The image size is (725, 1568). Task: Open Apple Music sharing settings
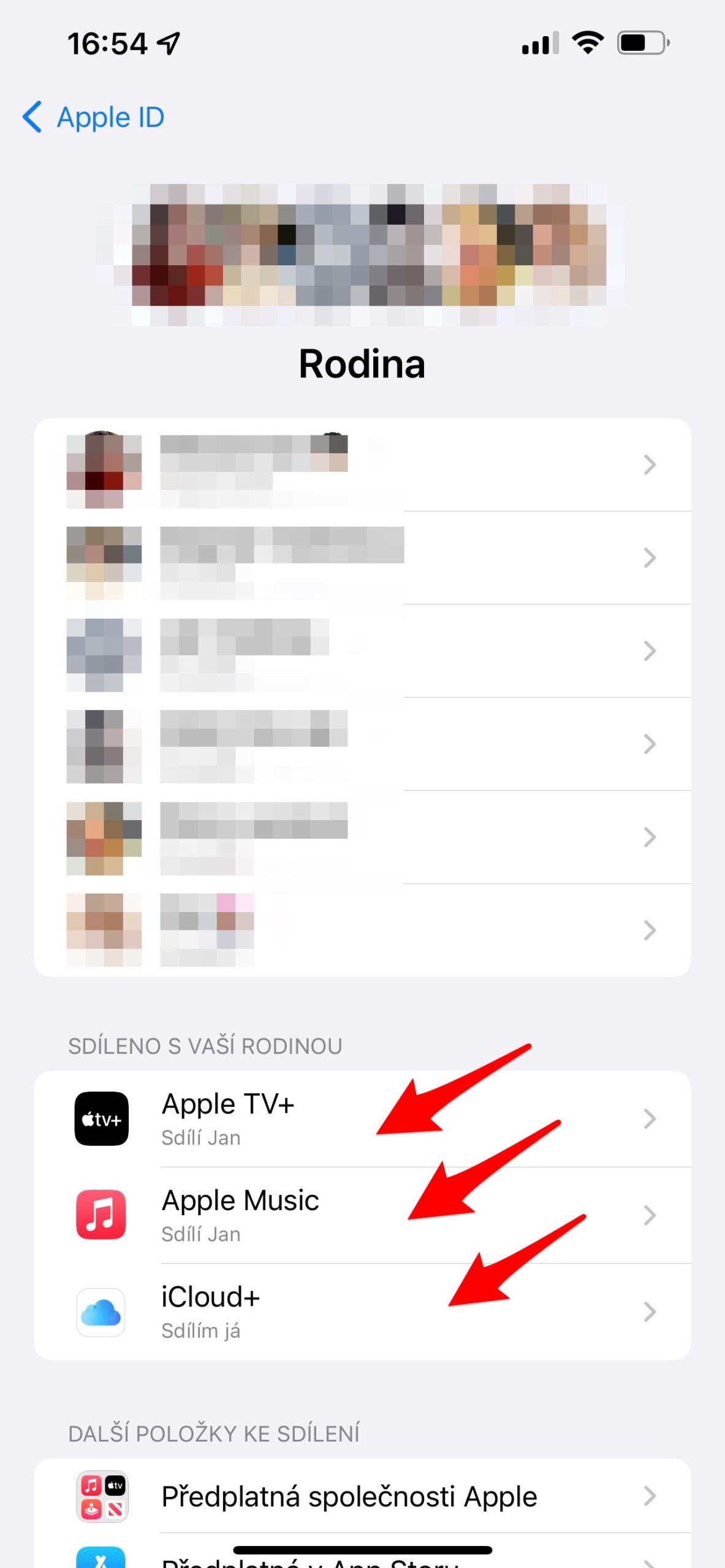362,1215
